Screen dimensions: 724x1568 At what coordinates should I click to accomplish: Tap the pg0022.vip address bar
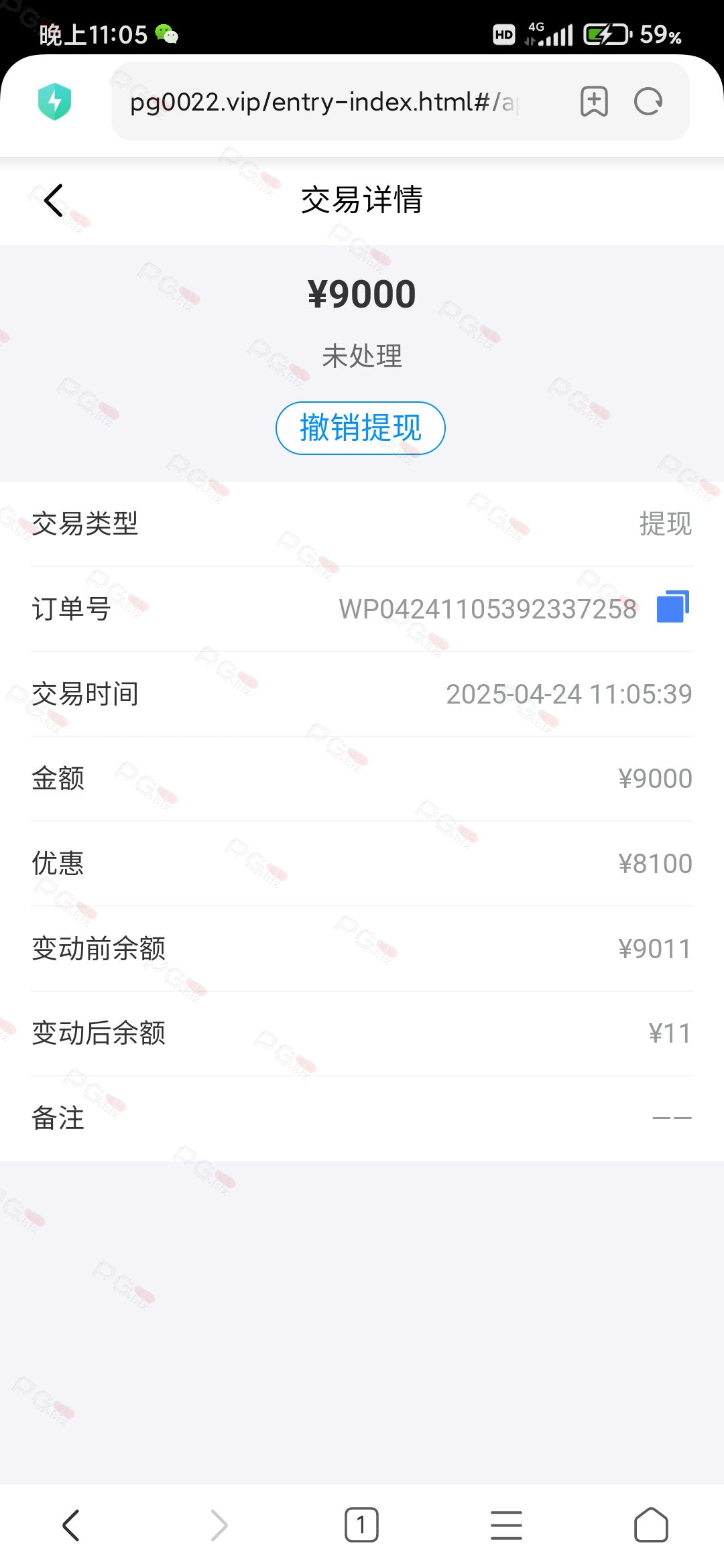(324, 103)
